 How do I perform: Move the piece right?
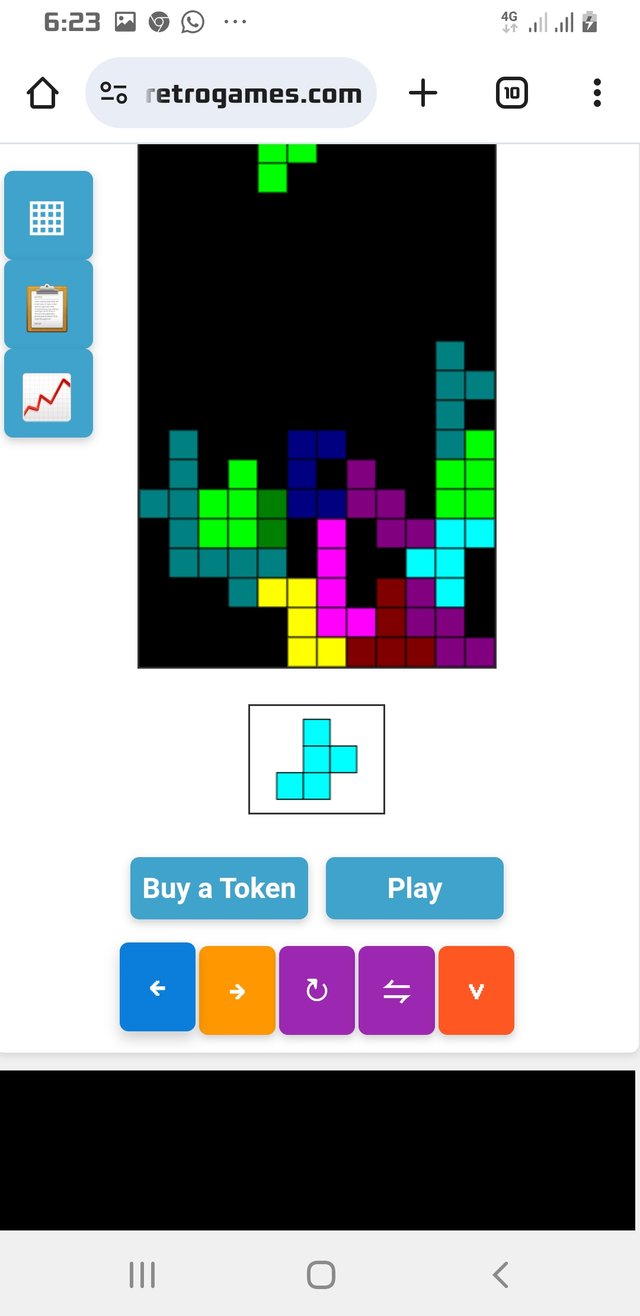pyautogui.click(x=237, y=990)
